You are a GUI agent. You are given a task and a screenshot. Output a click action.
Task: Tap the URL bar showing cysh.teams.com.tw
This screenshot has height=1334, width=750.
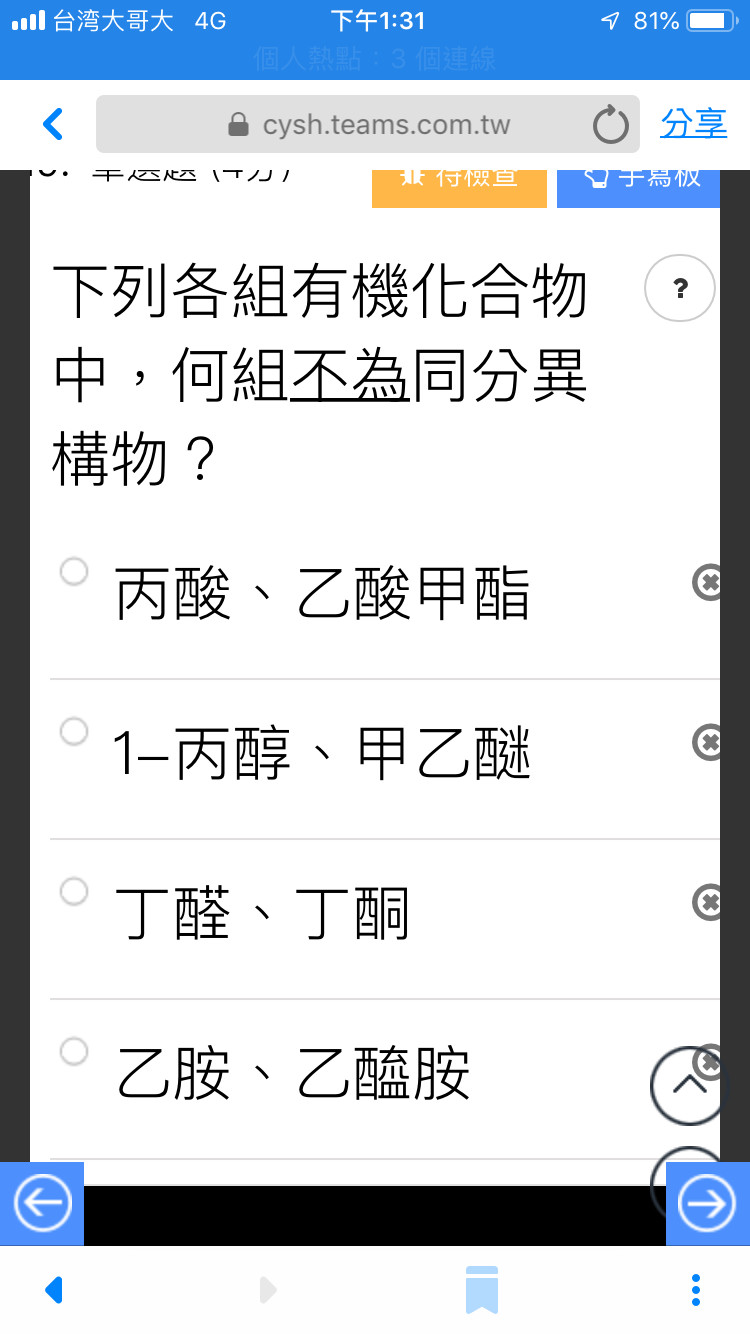[x=368, y=124]
